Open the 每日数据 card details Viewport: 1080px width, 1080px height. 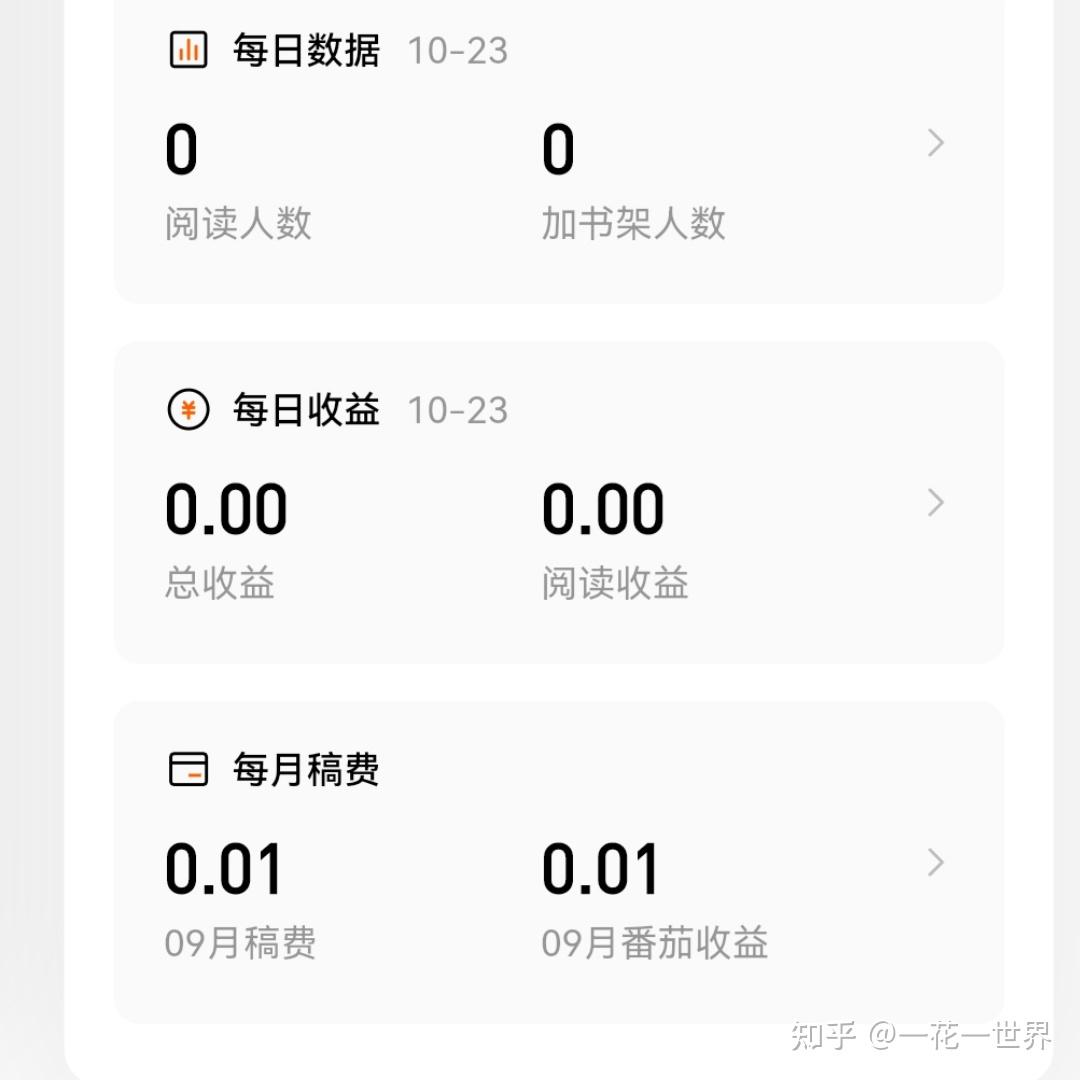point(936,144)
